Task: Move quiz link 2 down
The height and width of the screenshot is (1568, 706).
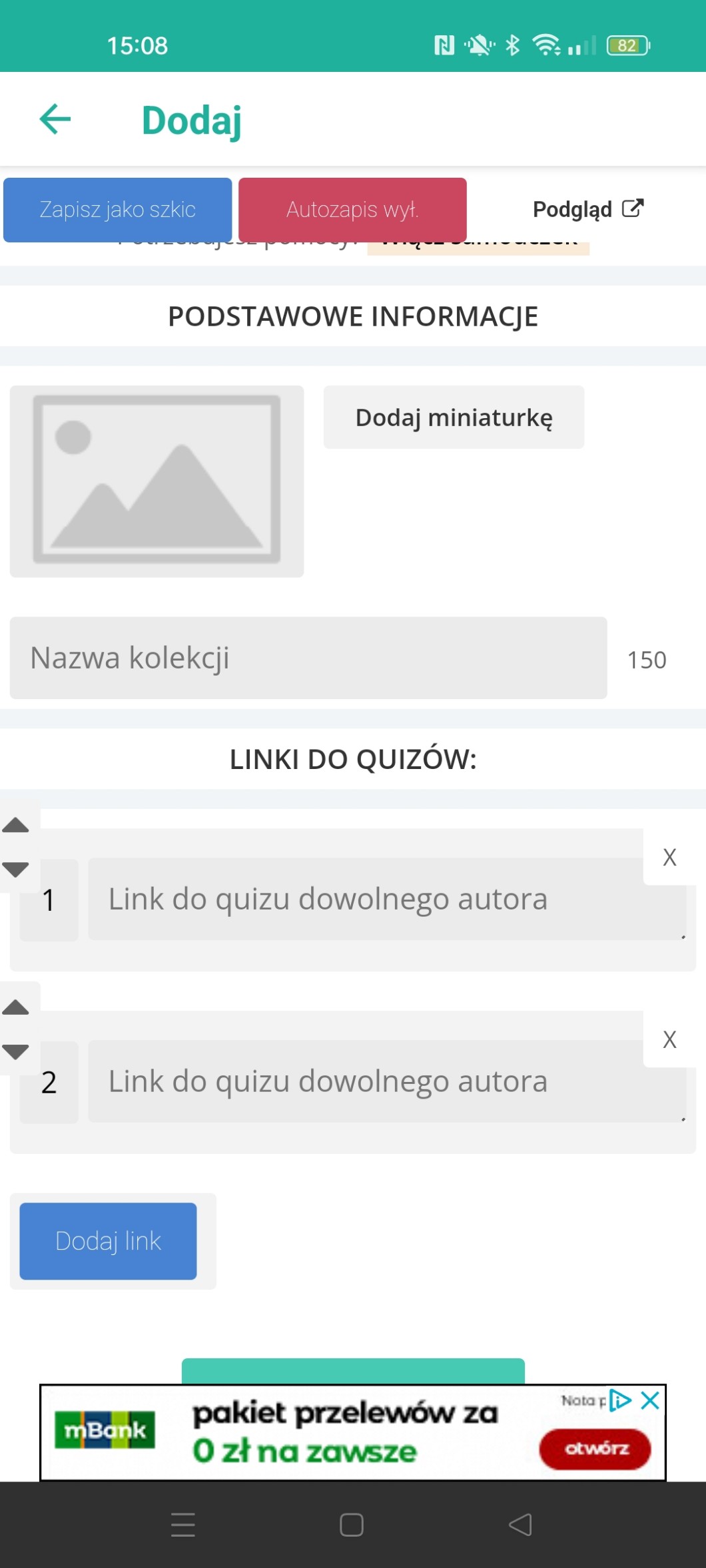Action: point(15,1051)
